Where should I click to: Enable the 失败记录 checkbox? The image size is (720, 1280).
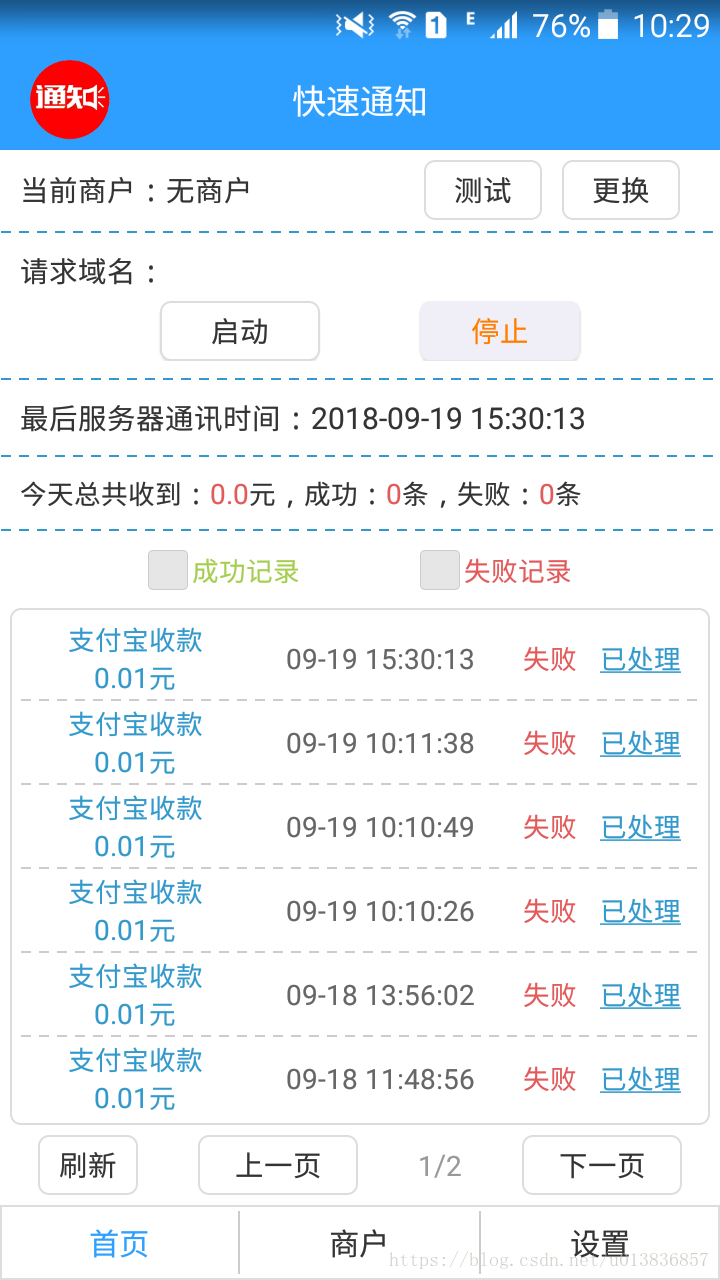[x=440, y=571]
